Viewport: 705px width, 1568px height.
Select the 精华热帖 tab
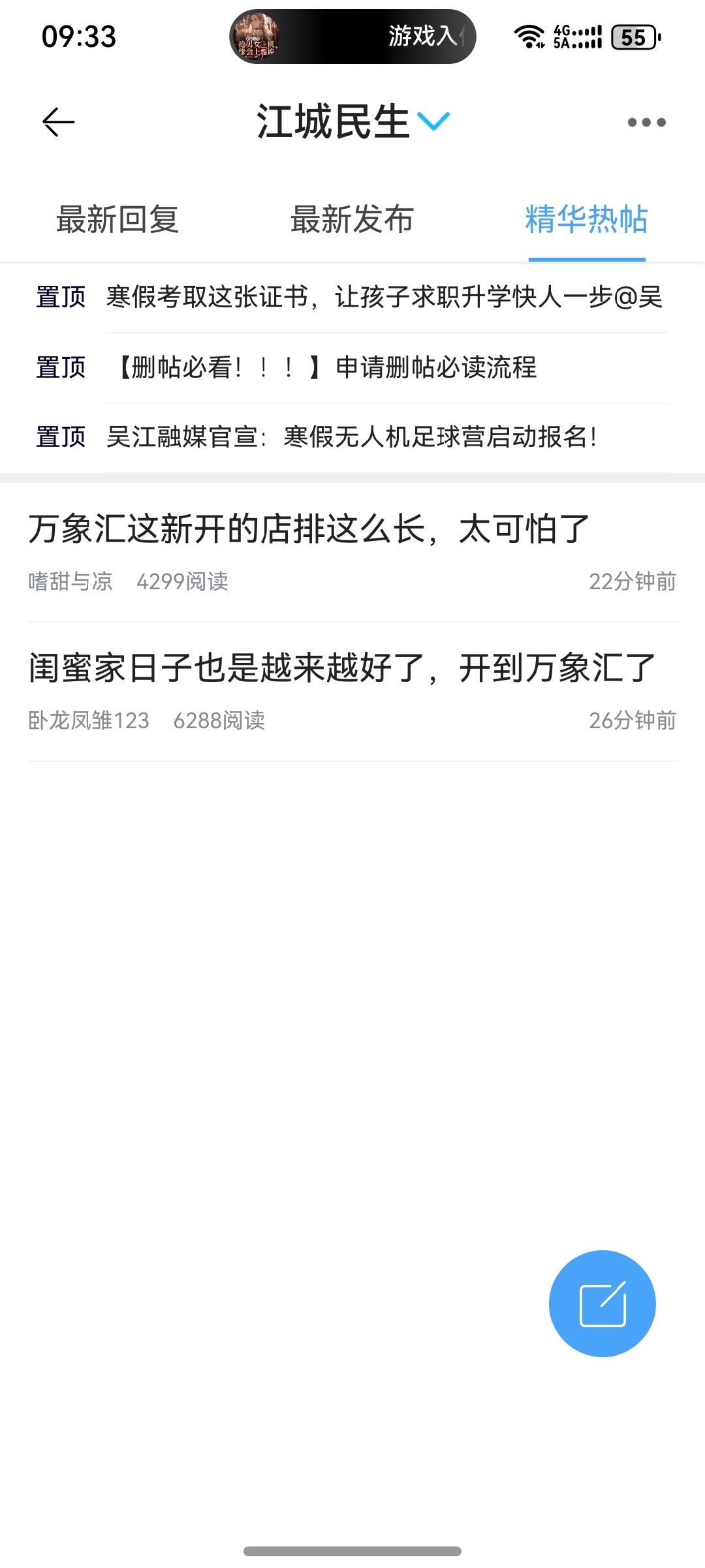click(586, 219)
